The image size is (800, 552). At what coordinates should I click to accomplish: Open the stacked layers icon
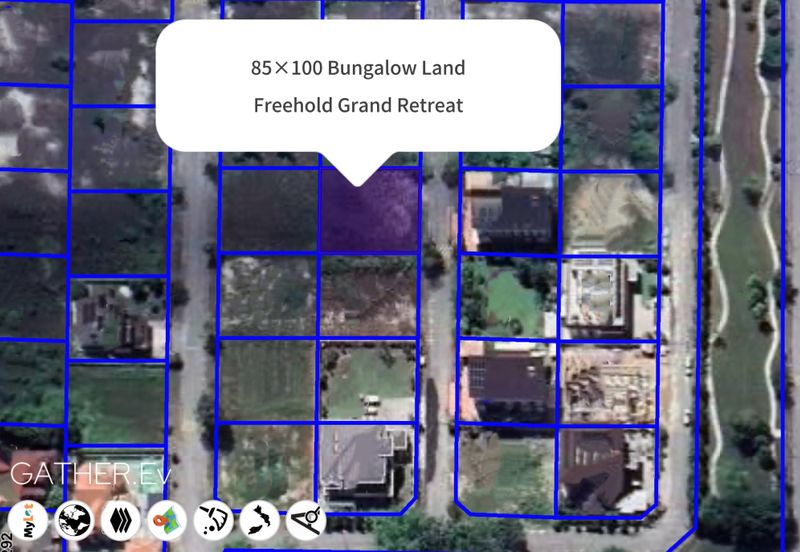[x=119, y=520]
